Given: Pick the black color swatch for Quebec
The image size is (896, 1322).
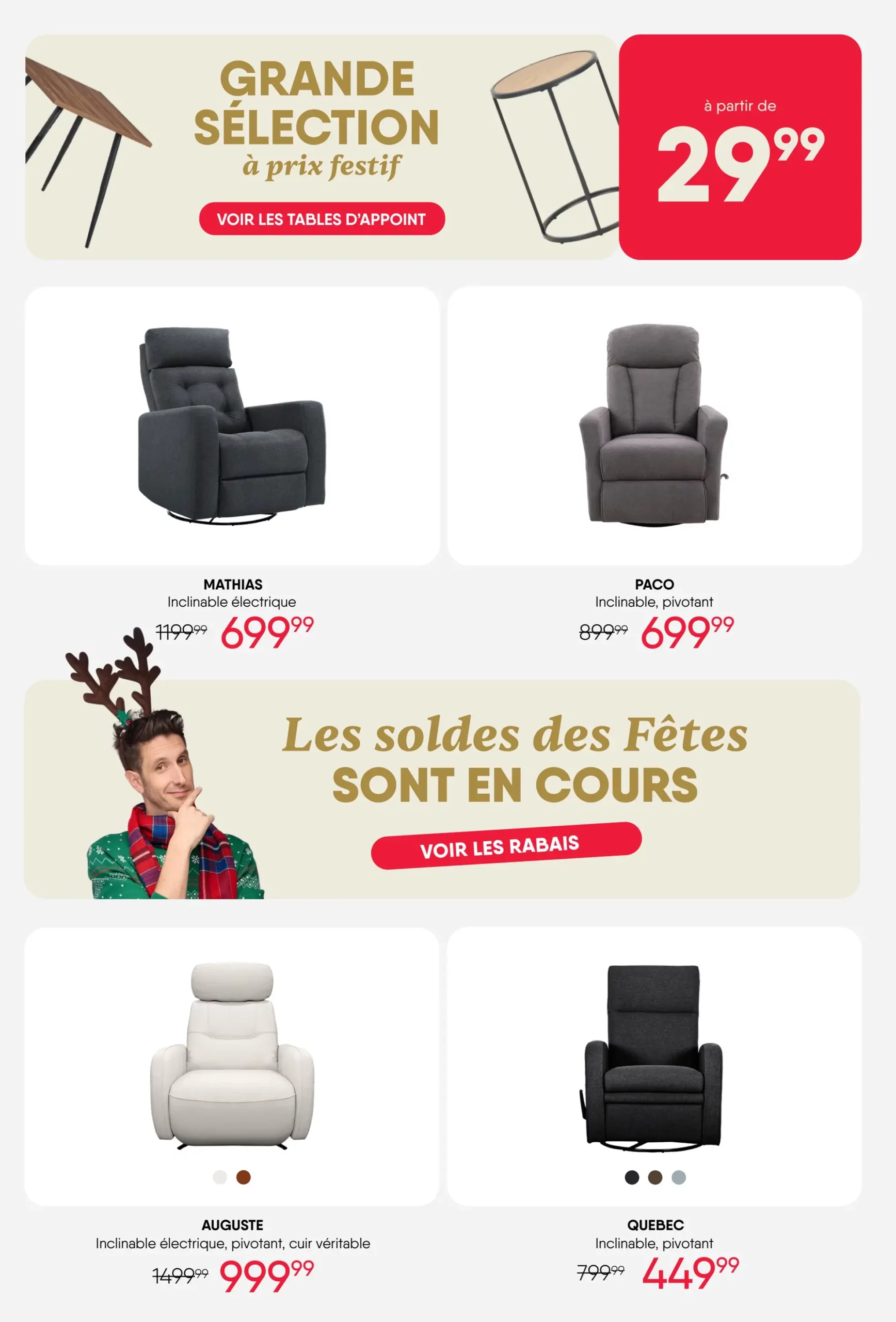Looking at the screenshot, I should tap(632, 1177).
